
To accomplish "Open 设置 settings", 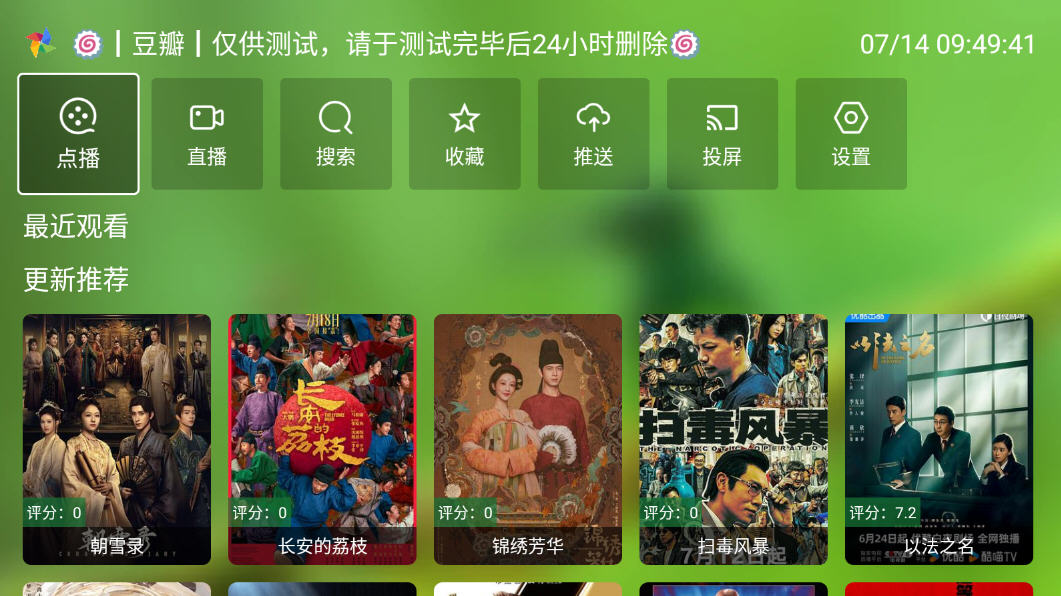I will (x=851, y=134).
